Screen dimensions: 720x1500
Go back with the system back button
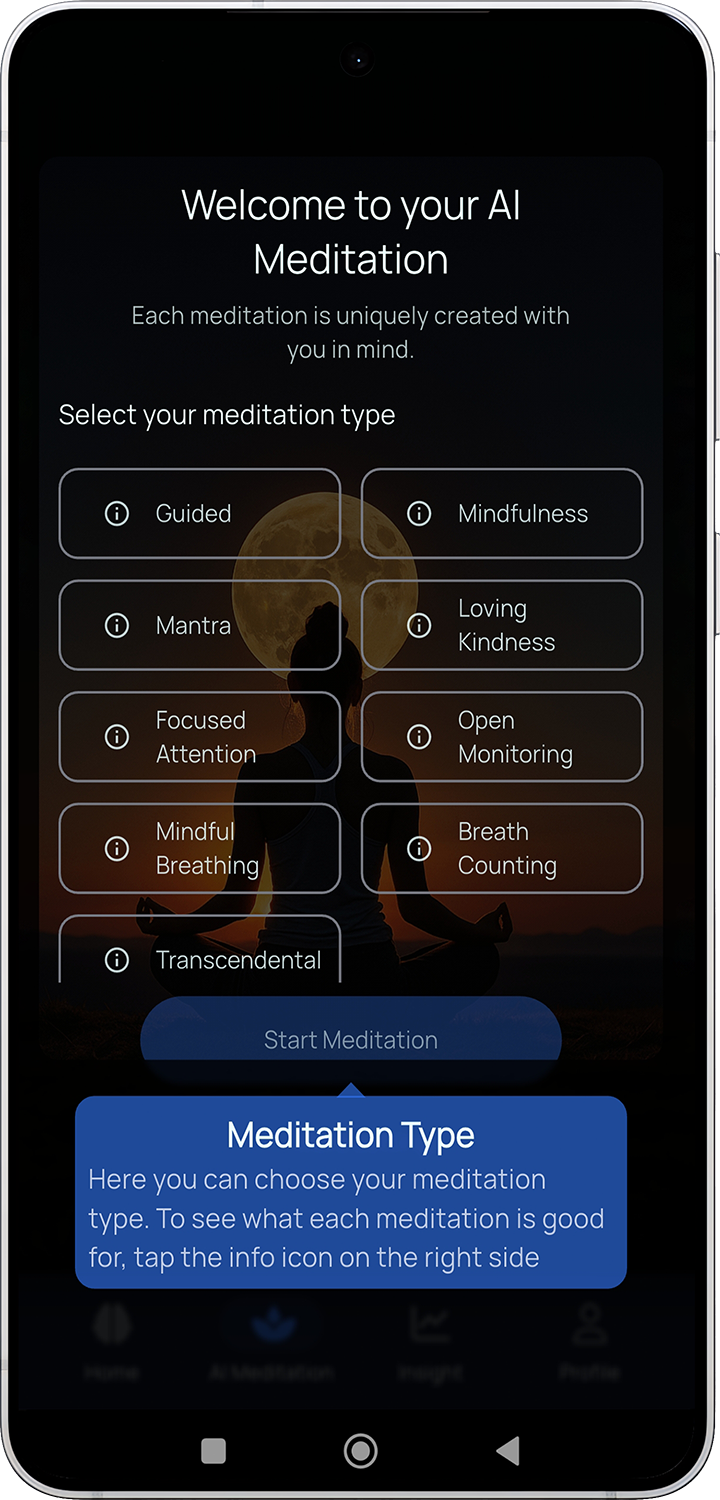(508, 1450)
